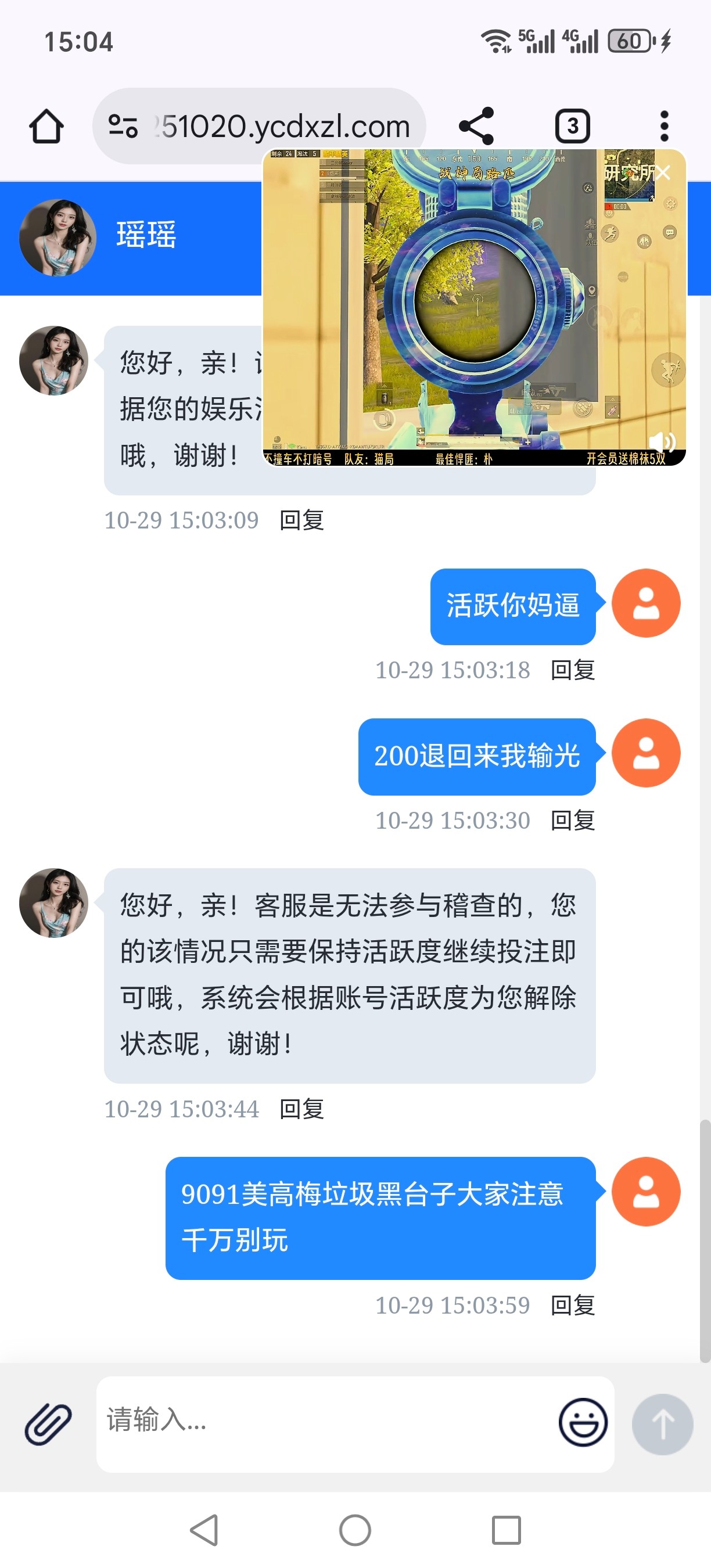This screenshot has width=711, height=1568.
Task: Focus the 请输入 message input field
Action: pos(322,1422)
